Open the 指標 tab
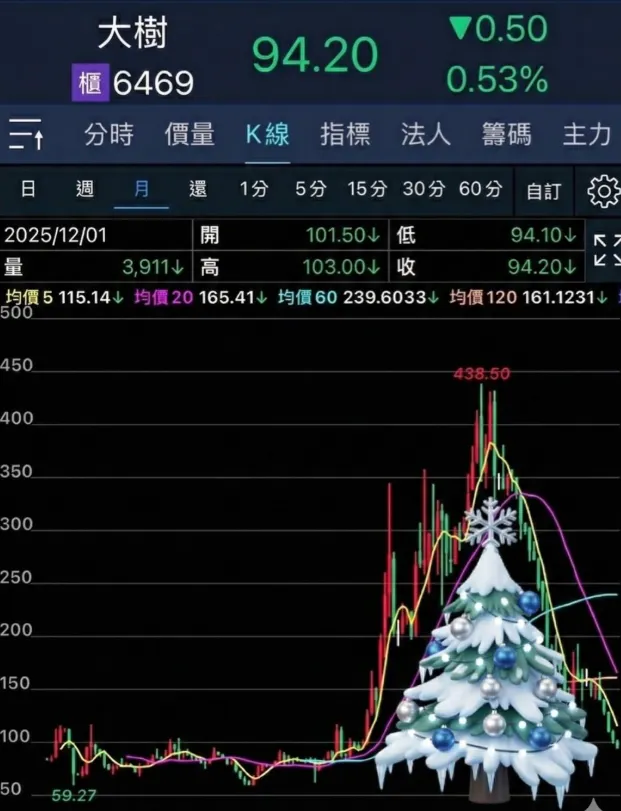The image size is (621, 811). (345, 134)
